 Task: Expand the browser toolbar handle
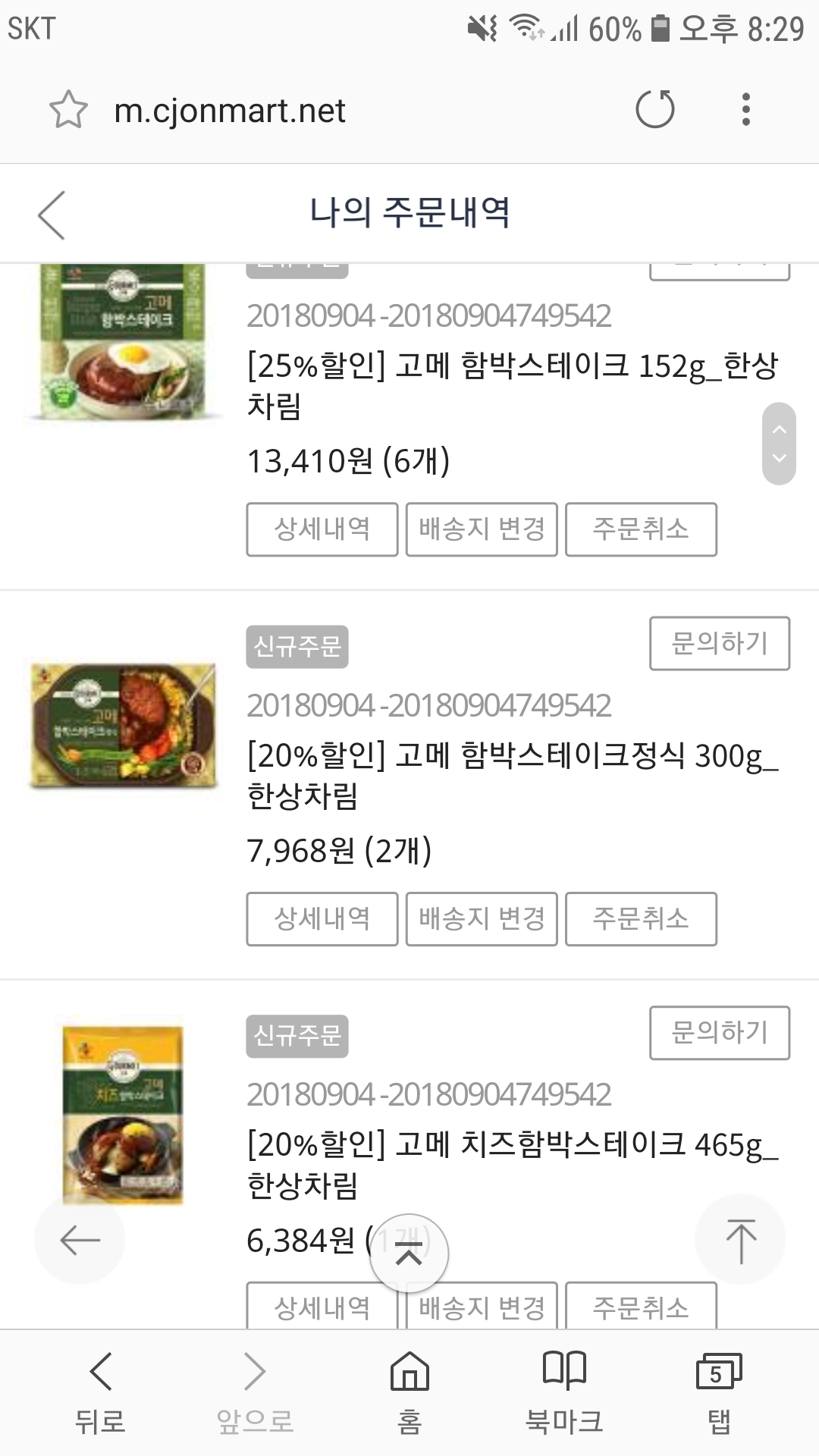pos(409,1255)
